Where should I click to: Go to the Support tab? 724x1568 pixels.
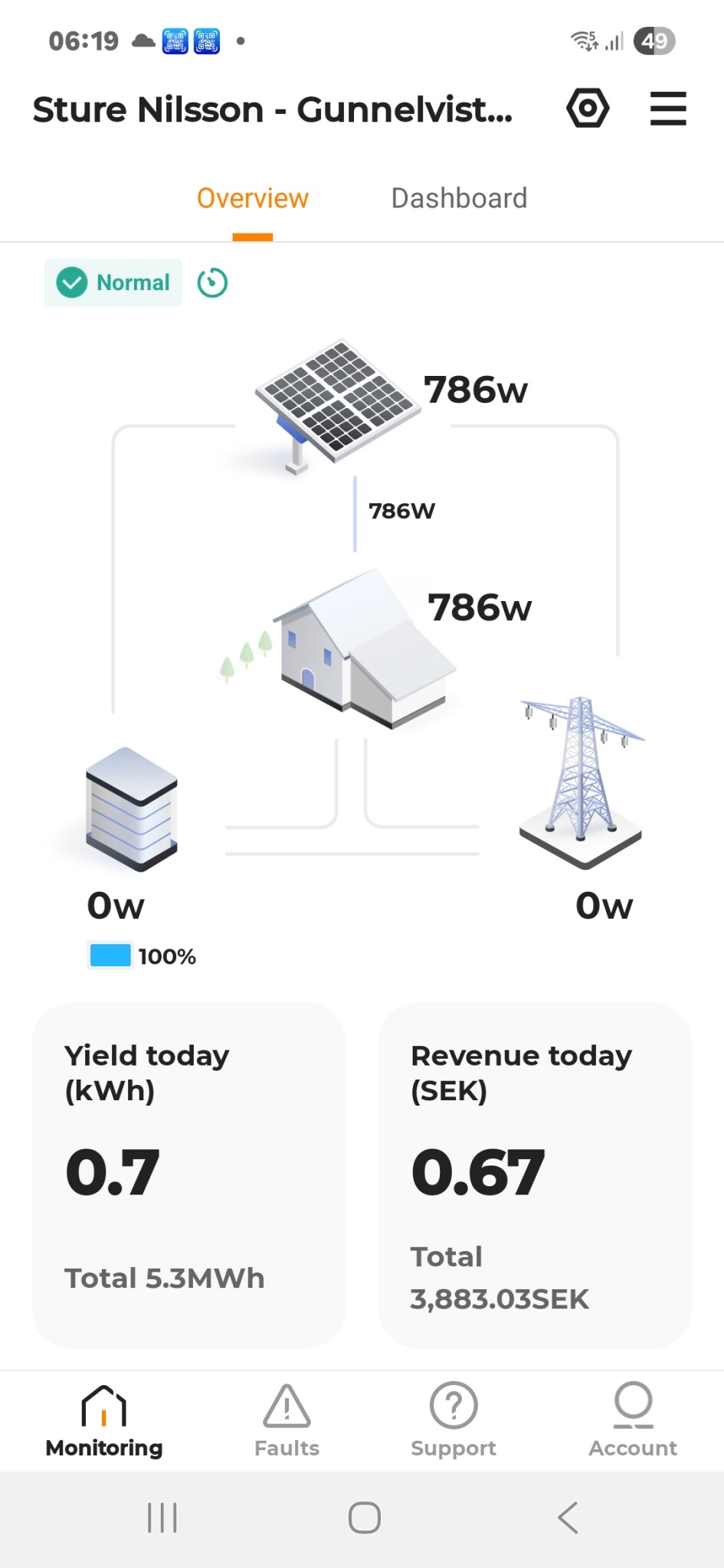(454, 1421)
